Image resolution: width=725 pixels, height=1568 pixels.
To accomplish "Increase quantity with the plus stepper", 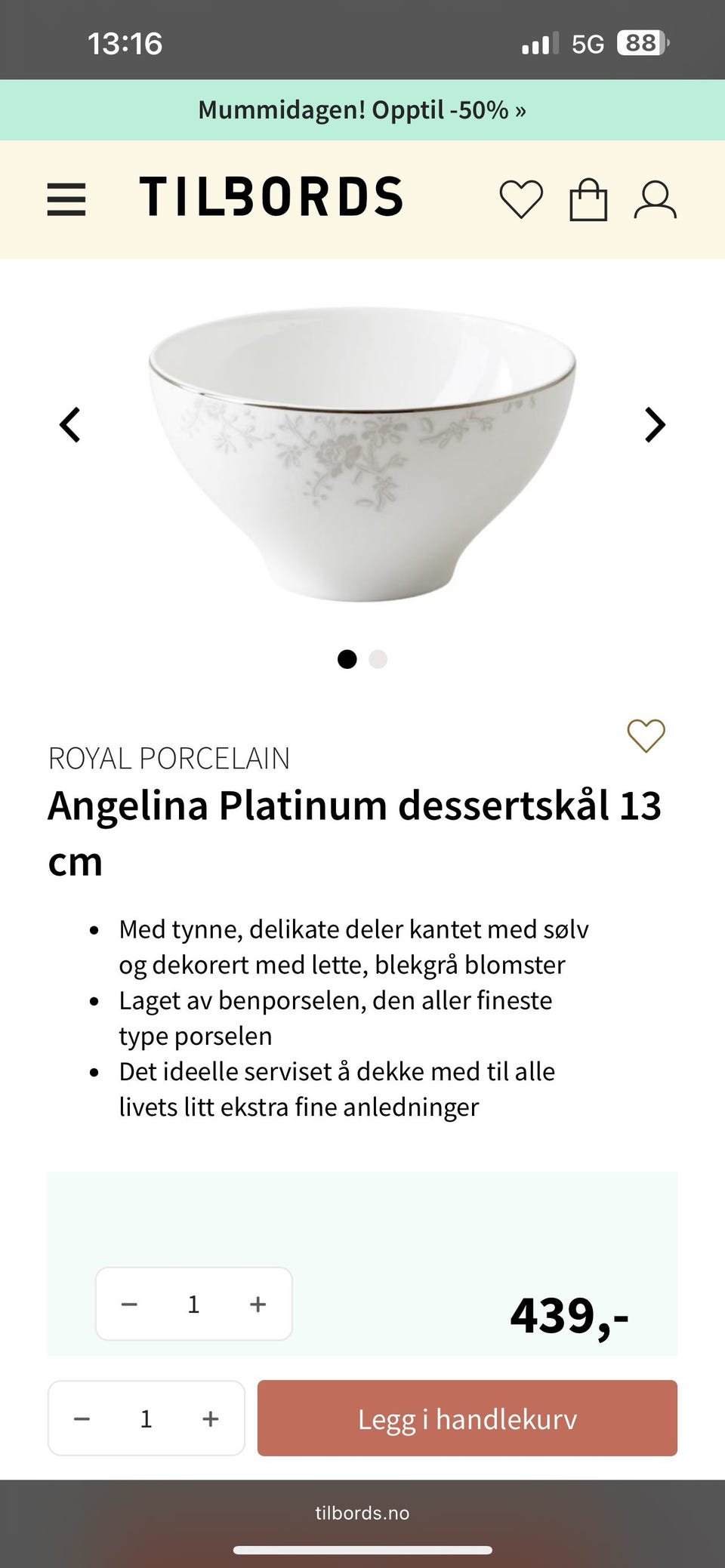I will pos(258,1303).
